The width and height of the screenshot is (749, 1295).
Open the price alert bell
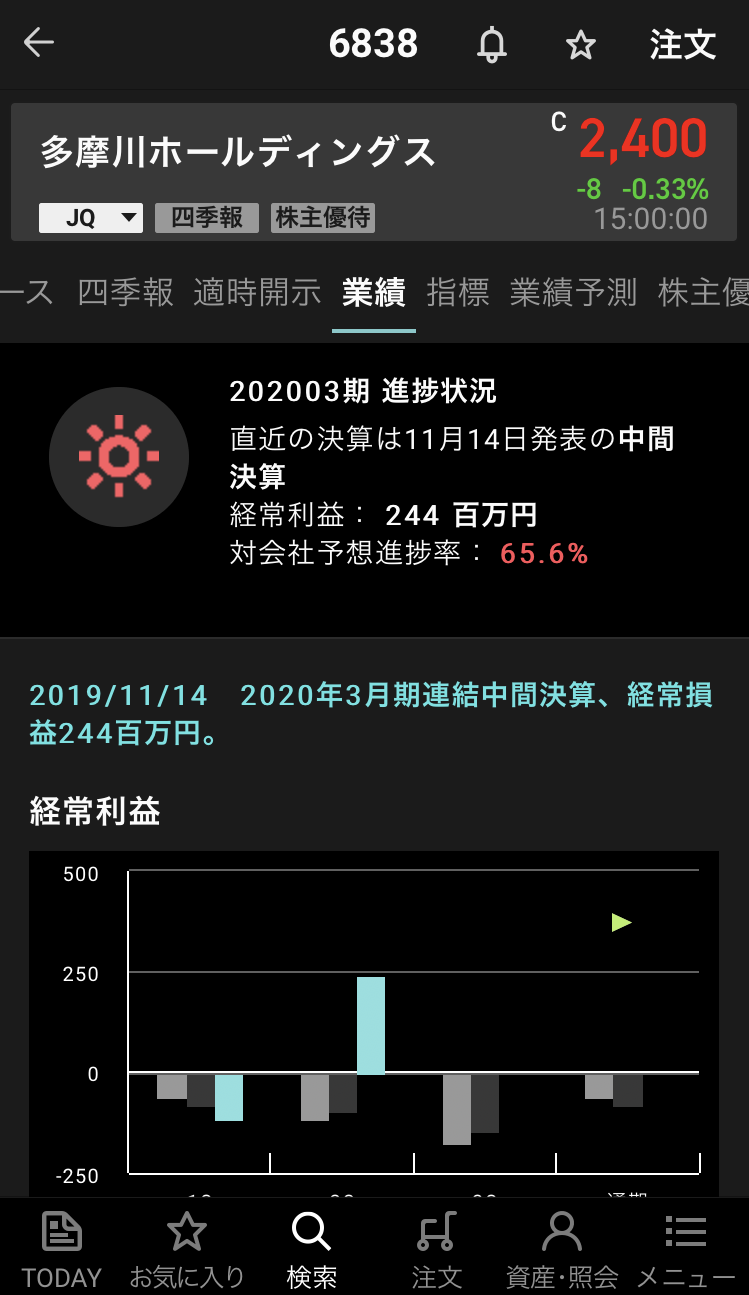pos(491,45)
